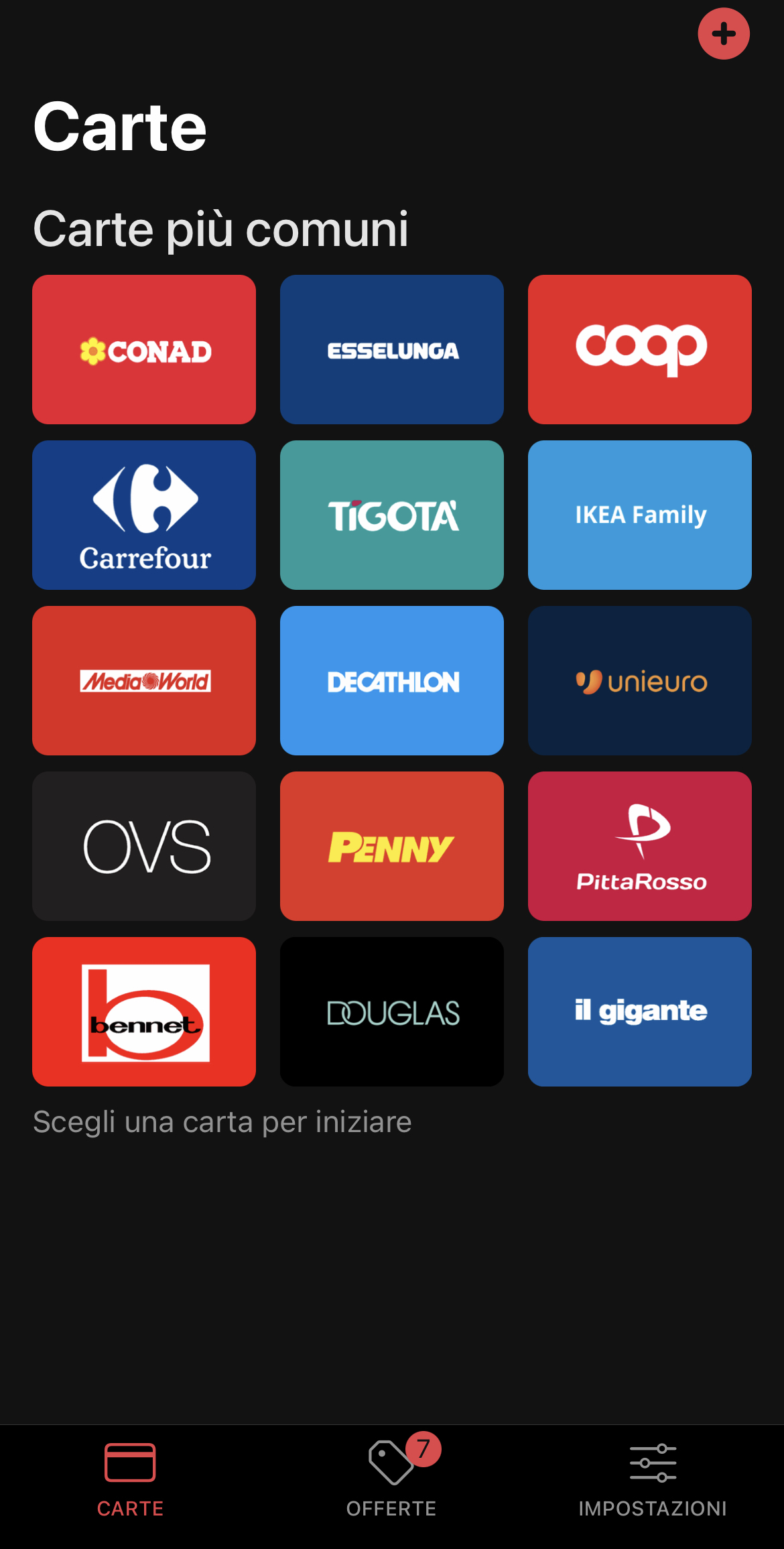This screenshot has width=784, height=1549.
Task: Select the Bennet card
Action: (144, 1011)
